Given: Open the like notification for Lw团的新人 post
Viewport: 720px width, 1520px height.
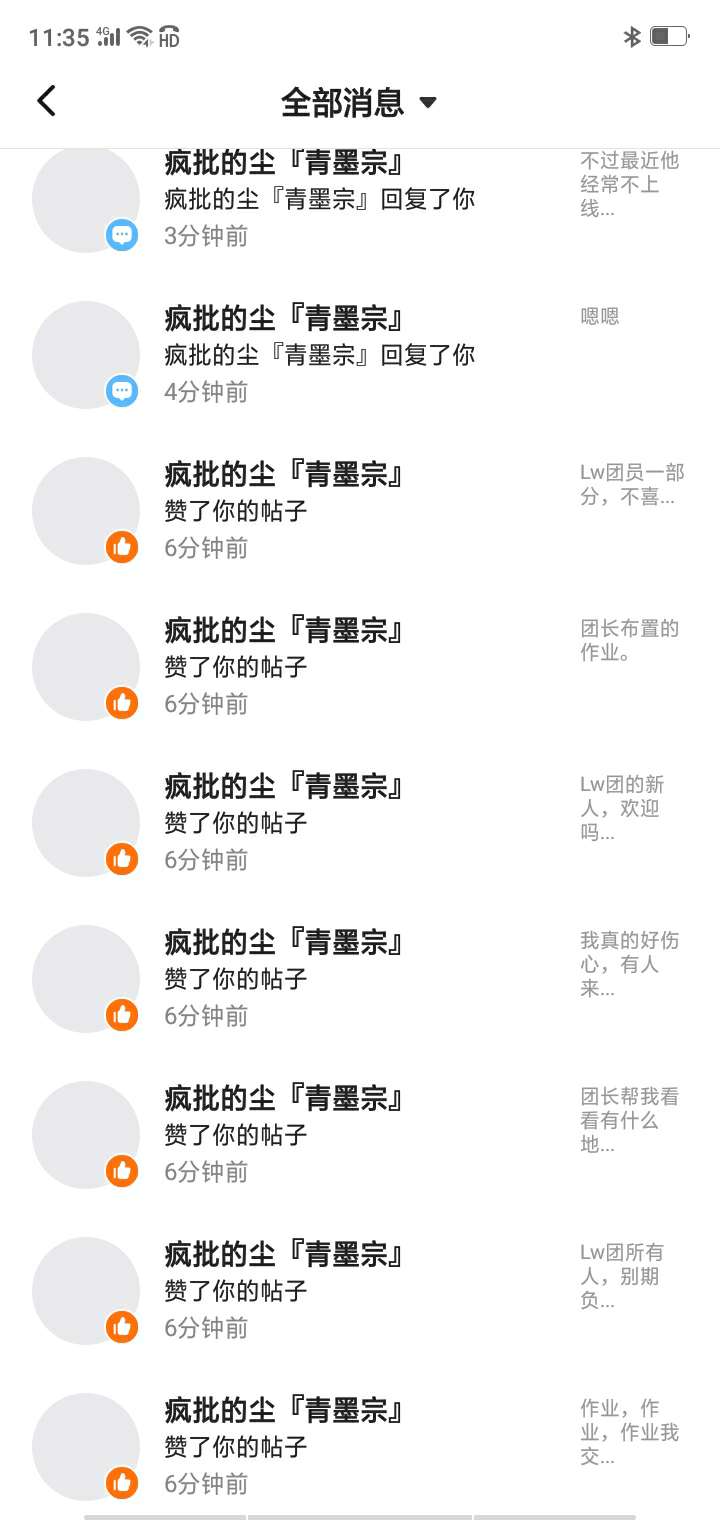Looking at the screenshot, I should click(360, 823).
